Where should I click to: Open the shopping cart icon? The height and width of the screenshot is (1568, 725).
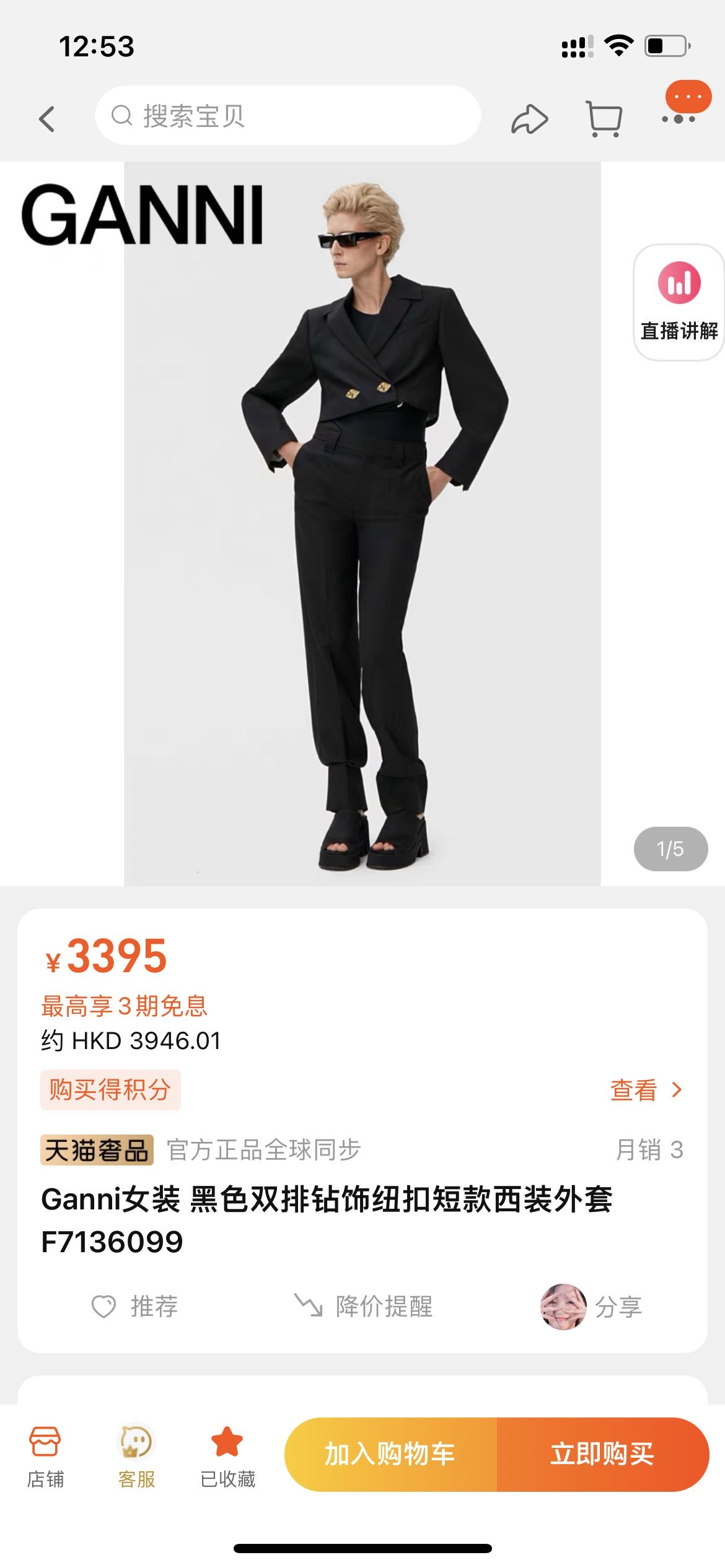[604, 119]
